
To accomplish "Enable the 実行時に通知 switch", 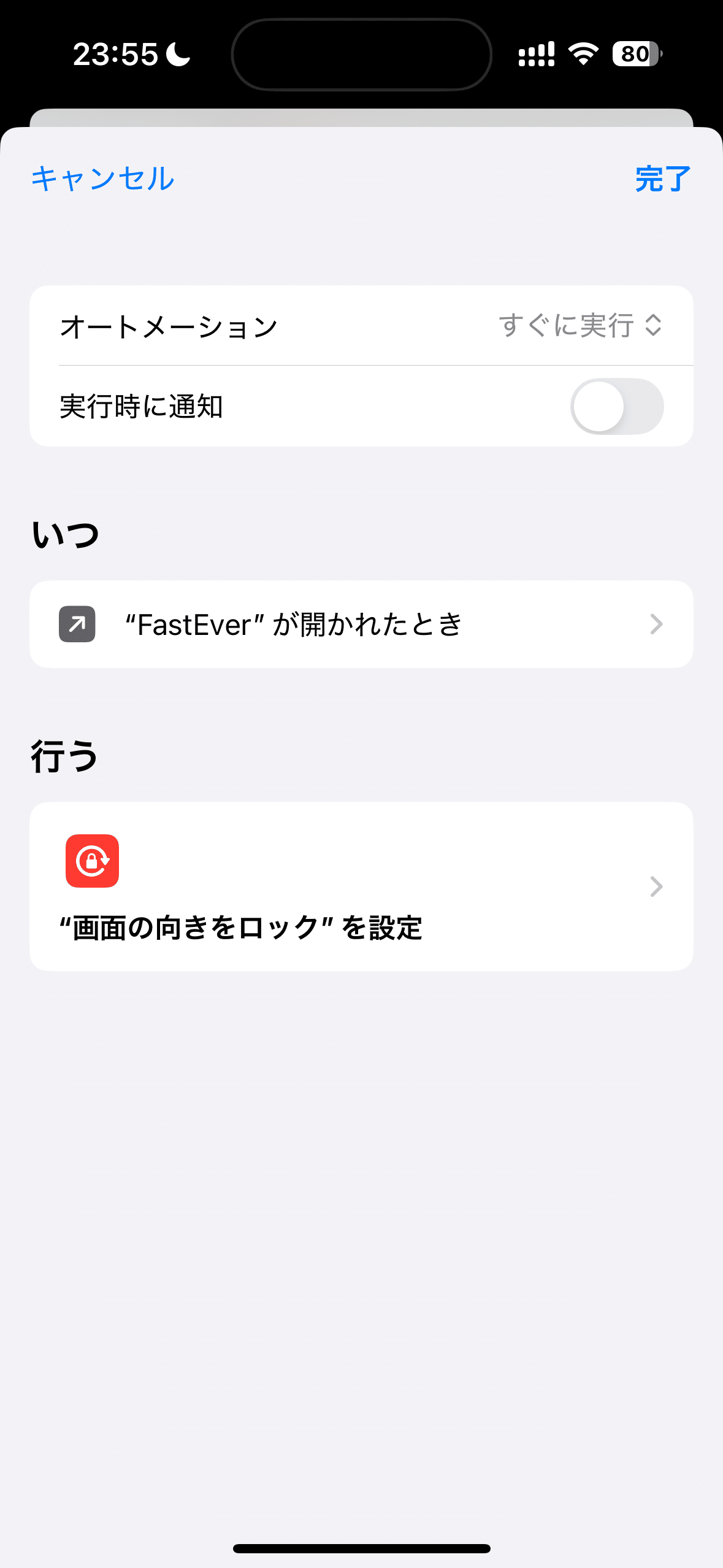I will coord(617,406).
